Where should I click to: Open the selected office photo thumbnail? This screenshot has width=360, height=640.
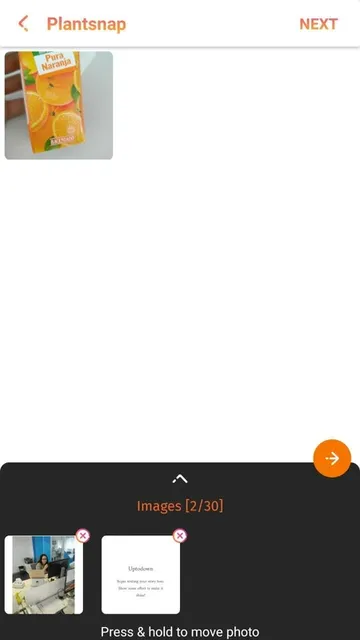tap(44, 575)
